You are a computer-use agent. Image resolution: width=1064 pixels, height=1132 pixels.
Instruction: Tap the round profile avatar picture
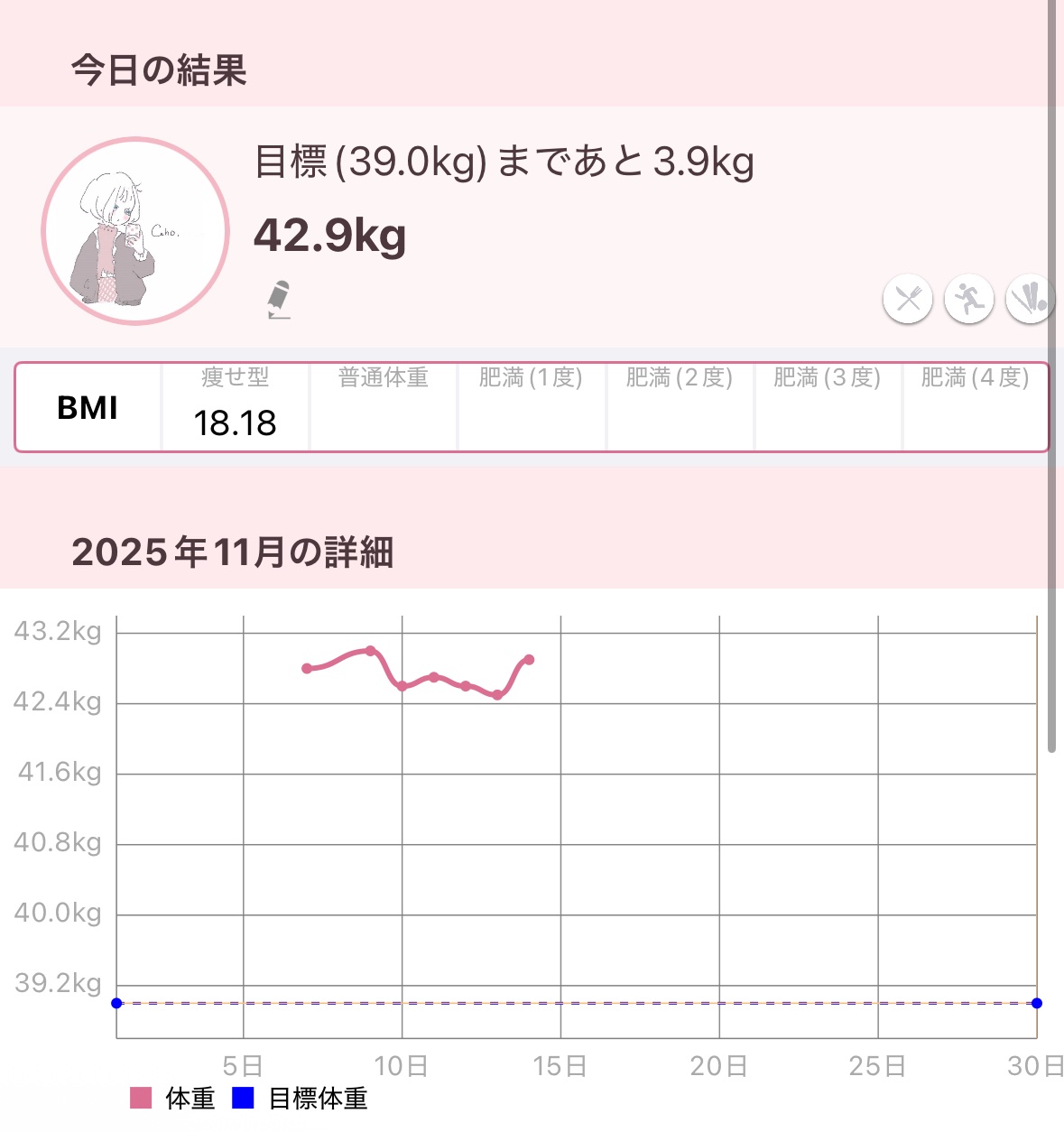(135, 231)
